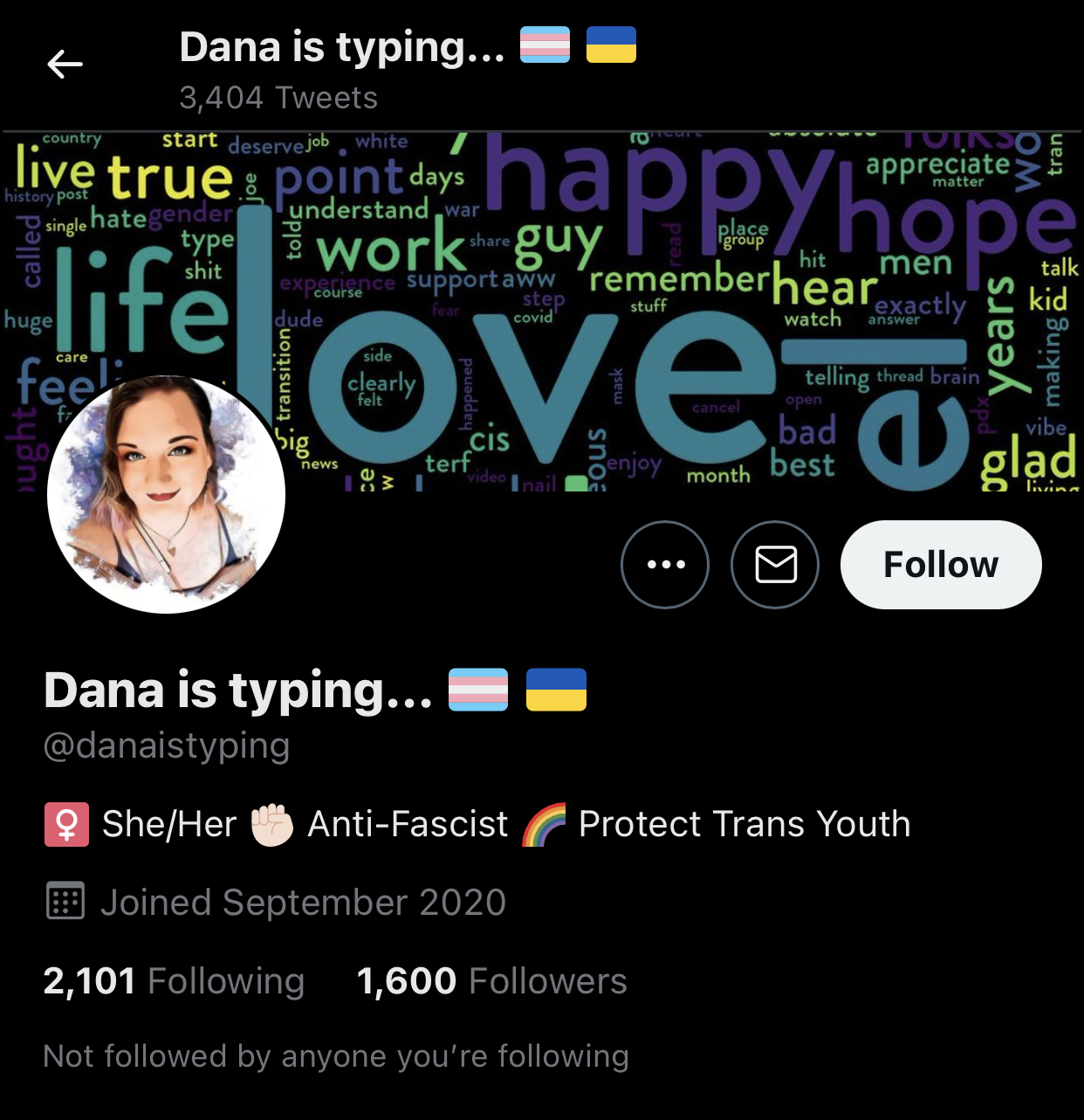View the 2,101 Following list
Screen dimensions: 1084x1120
[x=174, y=981]
